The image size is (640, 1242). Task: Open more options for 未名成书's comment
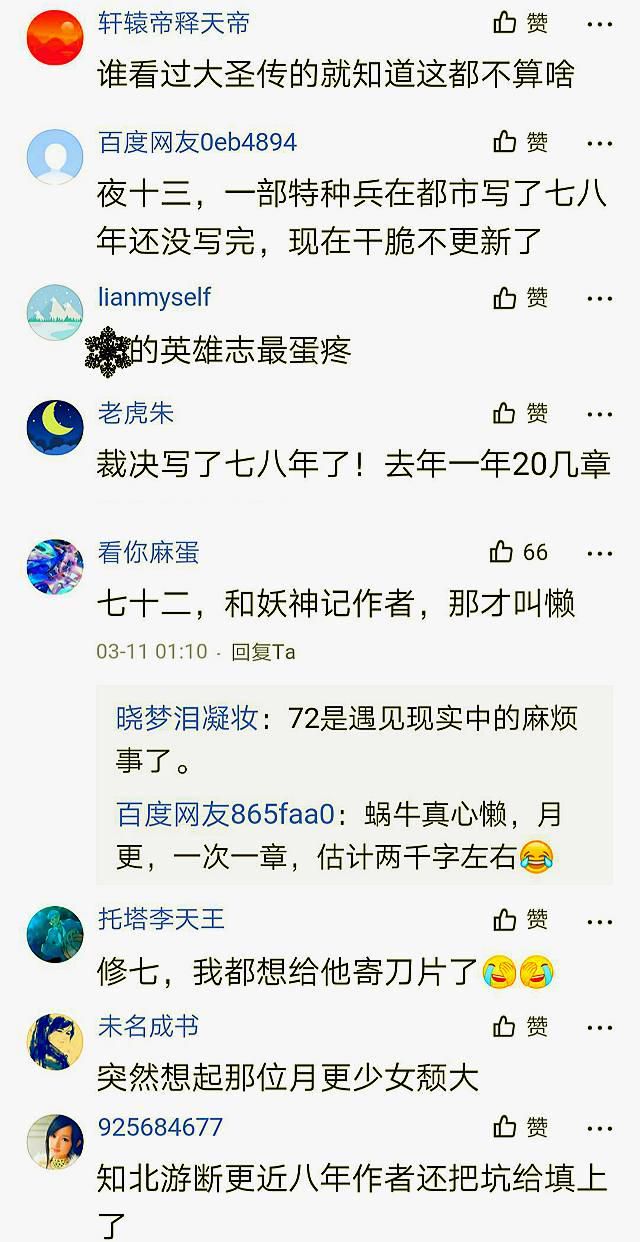pos(600,1027)
